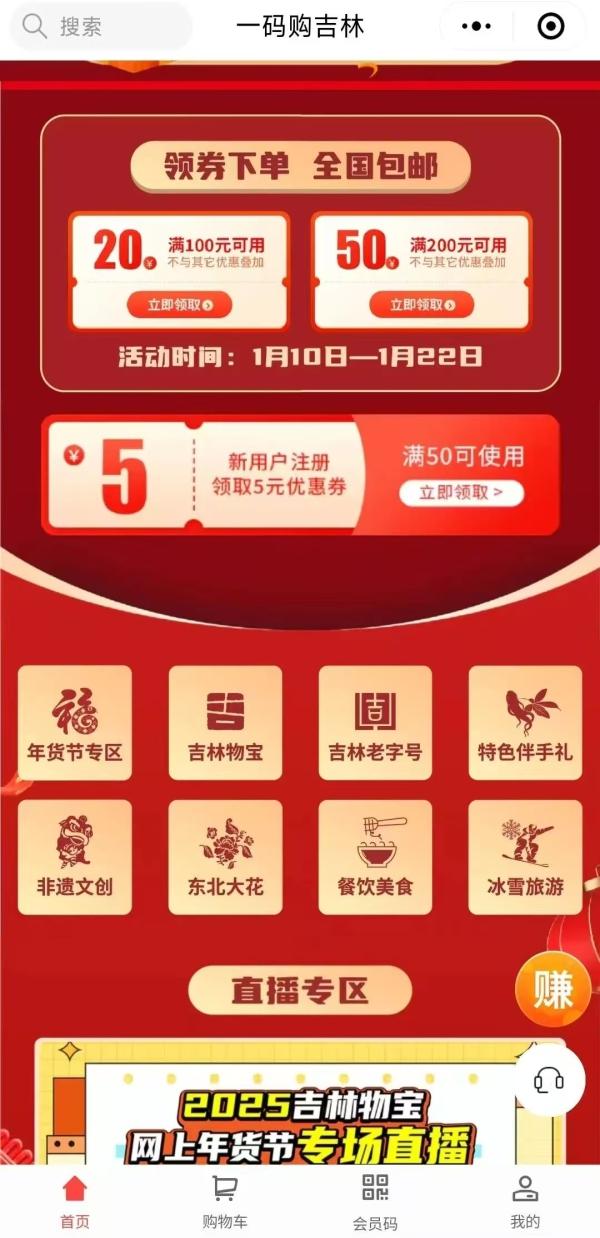Open the 吉林物宝 category
600x1238 pixels.
[225, 723]
